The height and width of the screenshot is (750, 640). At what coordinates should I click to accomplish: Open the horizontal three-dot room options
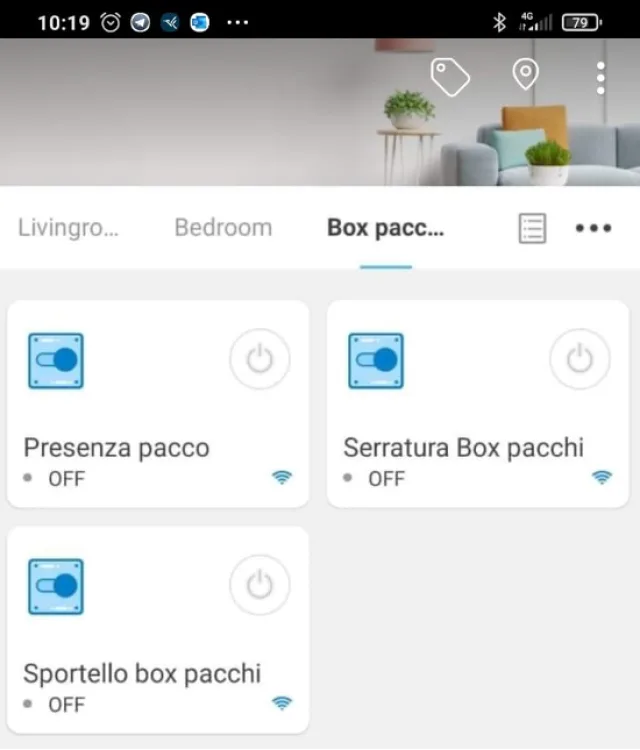point(593,228)
